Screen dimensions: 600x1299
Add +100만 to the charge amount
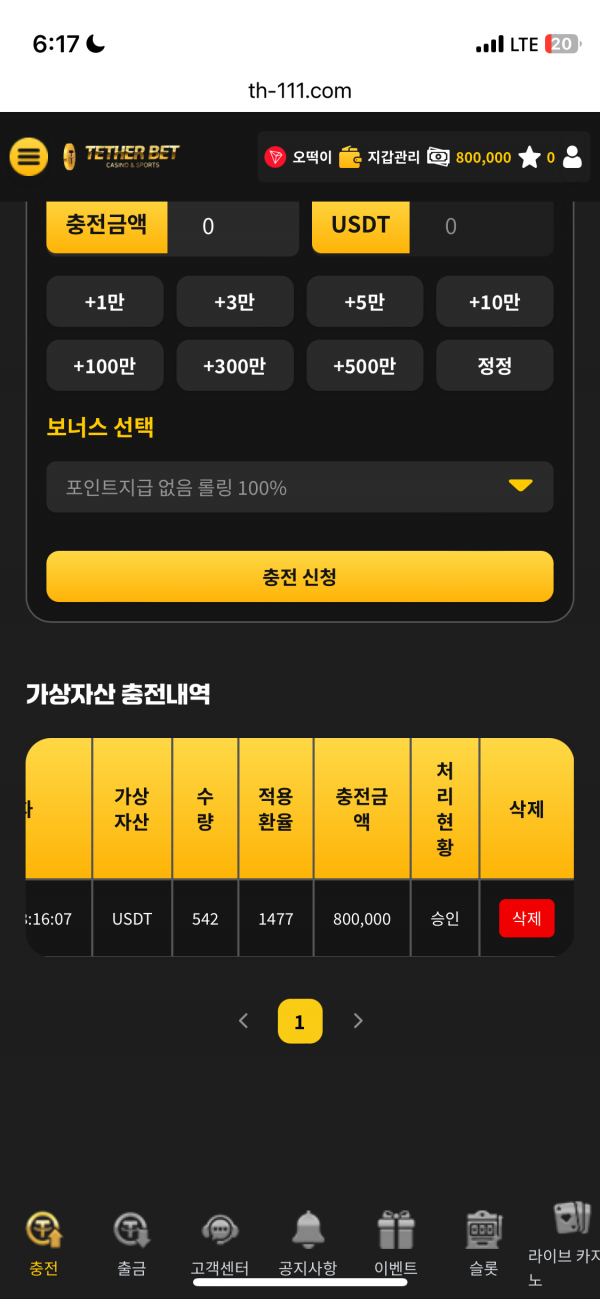pos(105,366)
